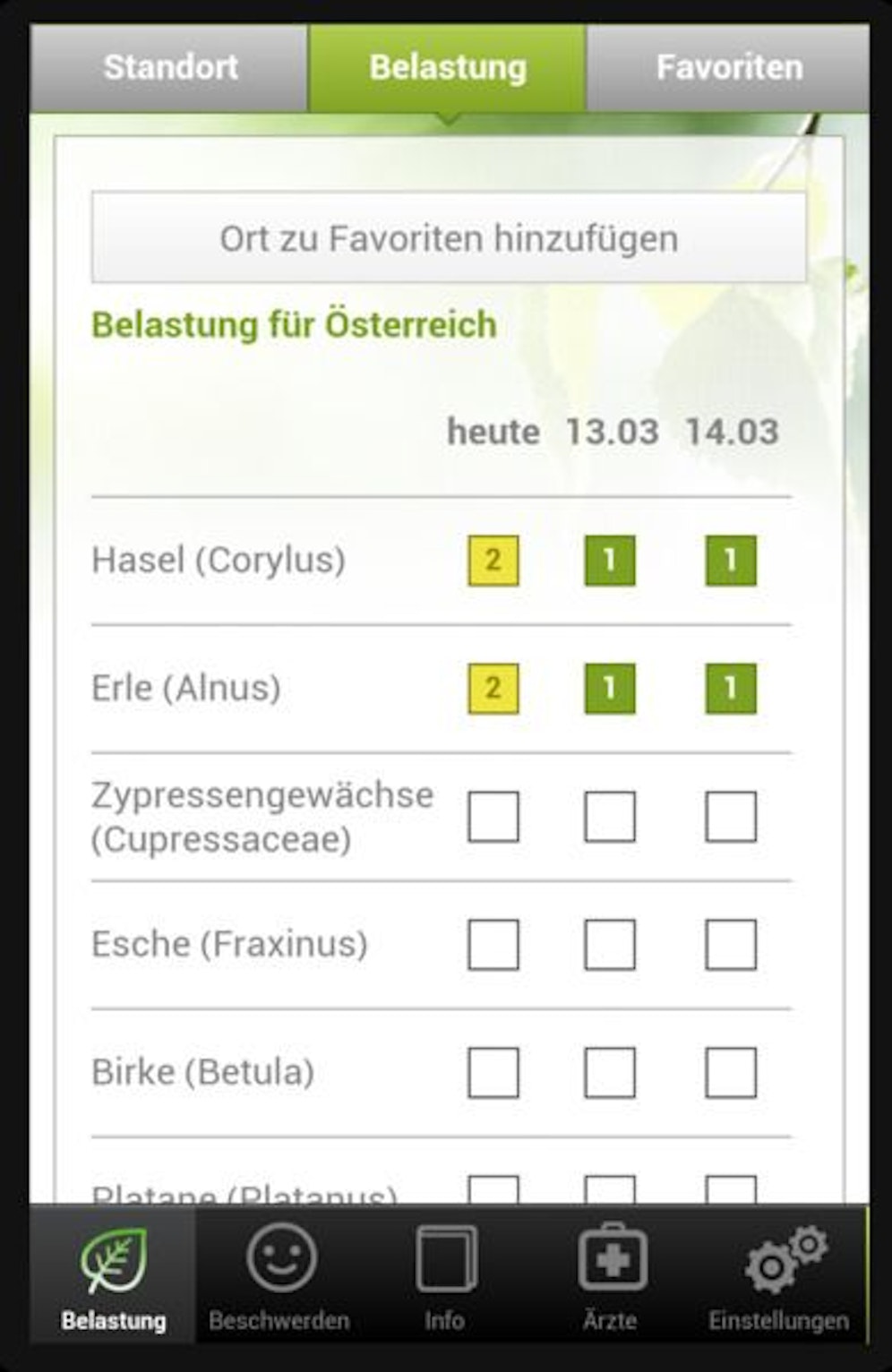Open the Favoriten tab

pos(728,68)
